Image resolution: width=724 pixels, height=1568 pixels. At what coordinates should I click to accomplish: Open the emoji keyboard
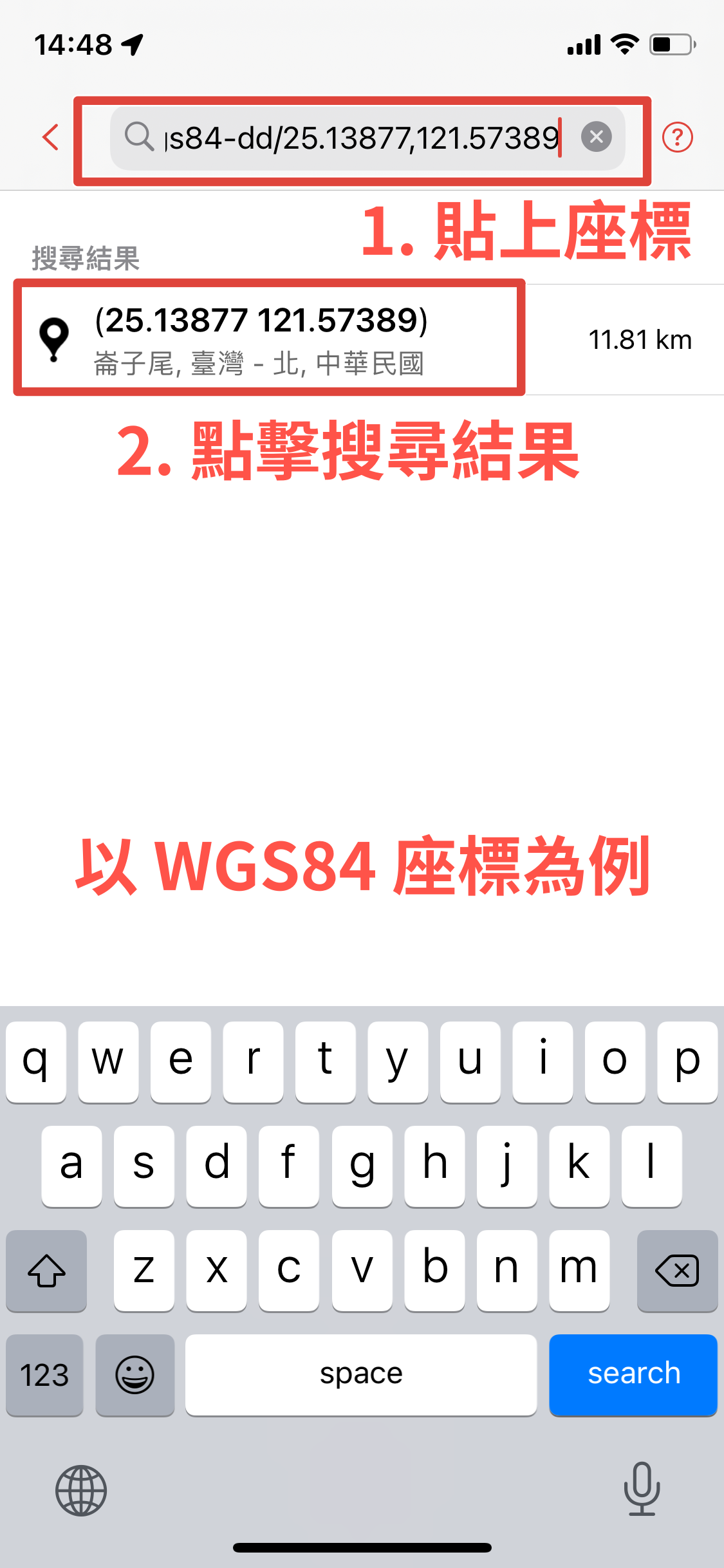(135, 1376)
